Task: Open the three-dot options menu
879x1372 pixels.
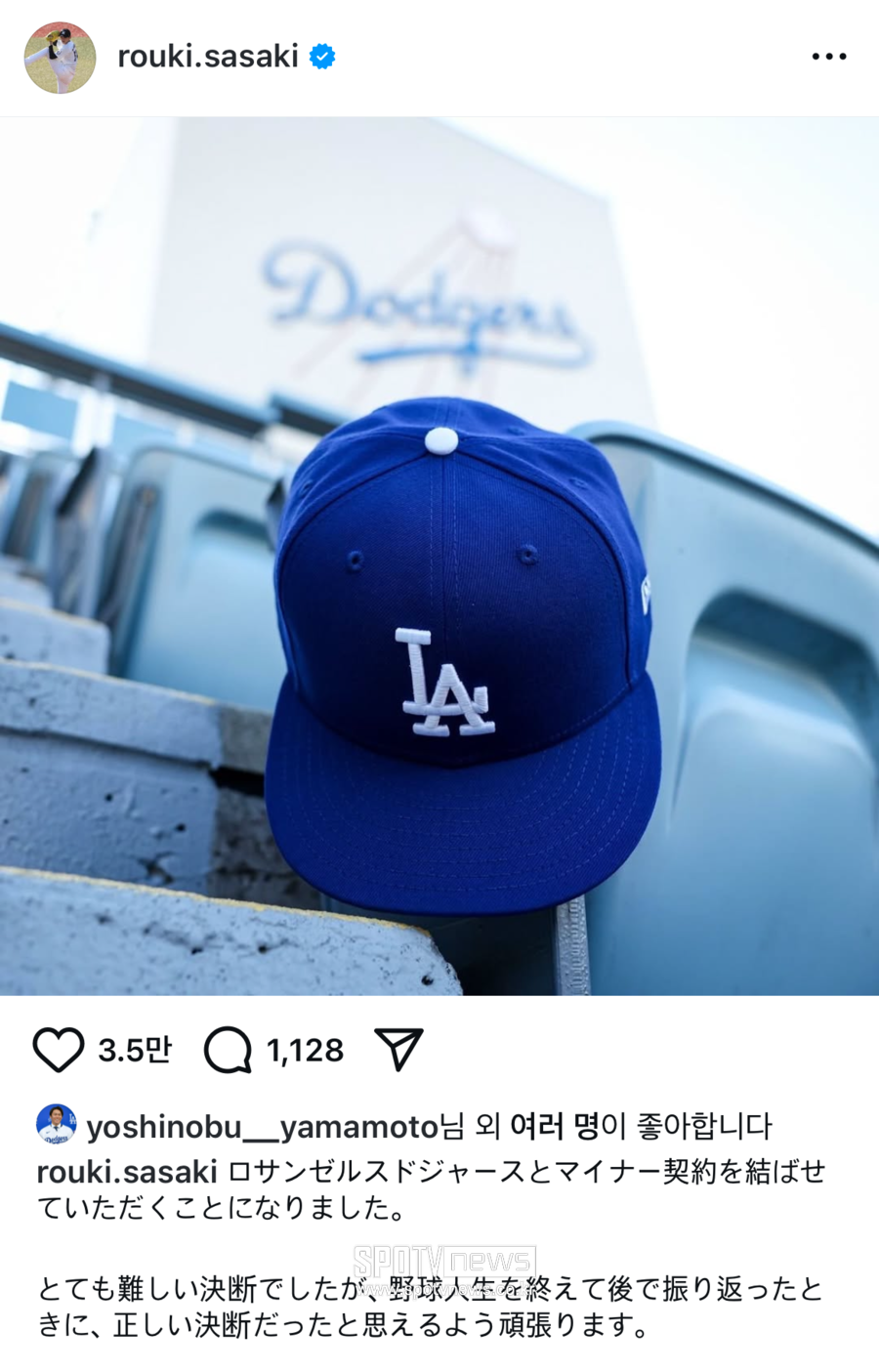Action: [829, 56]
